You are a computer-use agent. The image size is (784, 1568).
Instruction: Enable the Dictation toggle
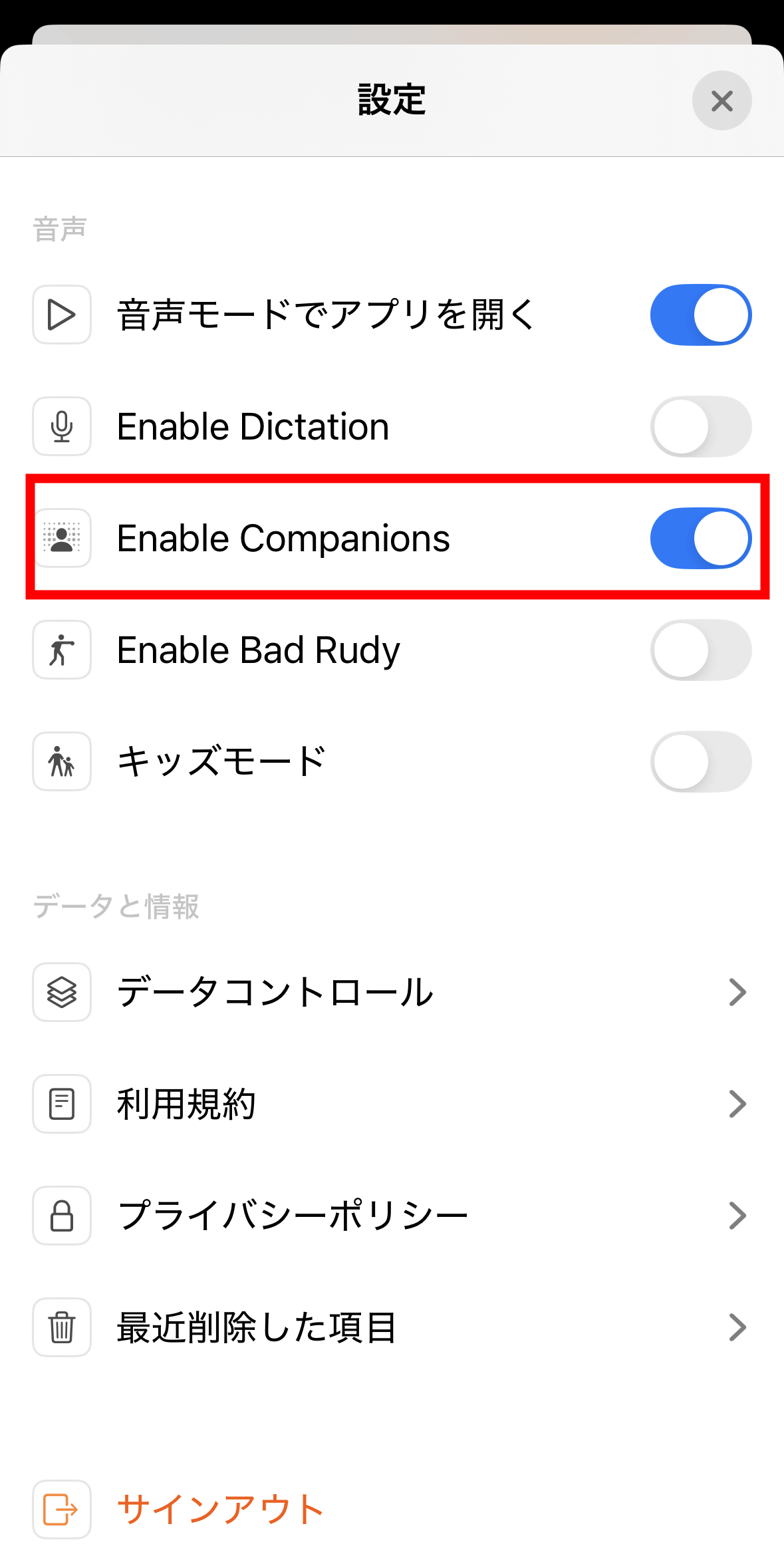click(x=700, y=426)
